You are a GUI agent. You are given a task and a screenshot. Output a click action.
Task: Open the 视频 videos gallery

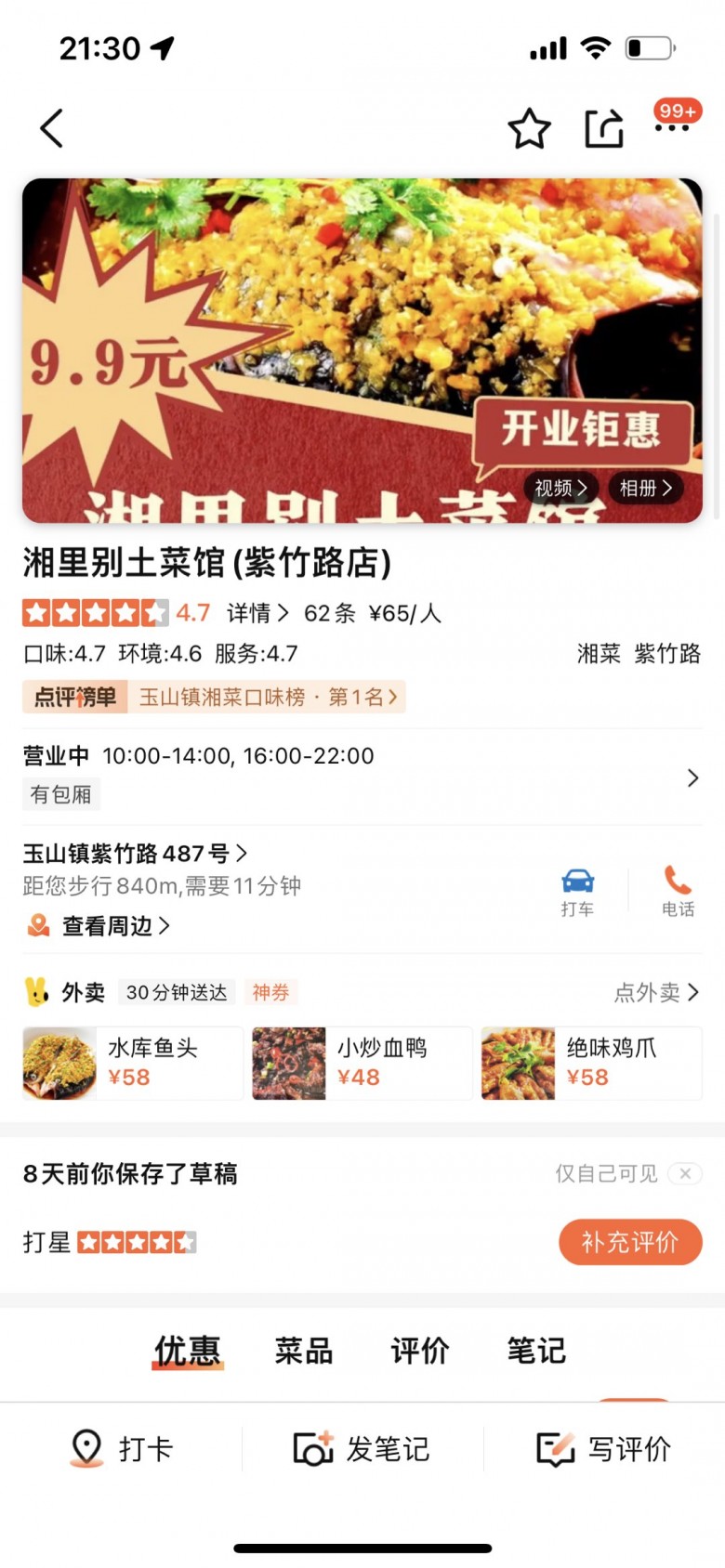(x=560, y=488)
